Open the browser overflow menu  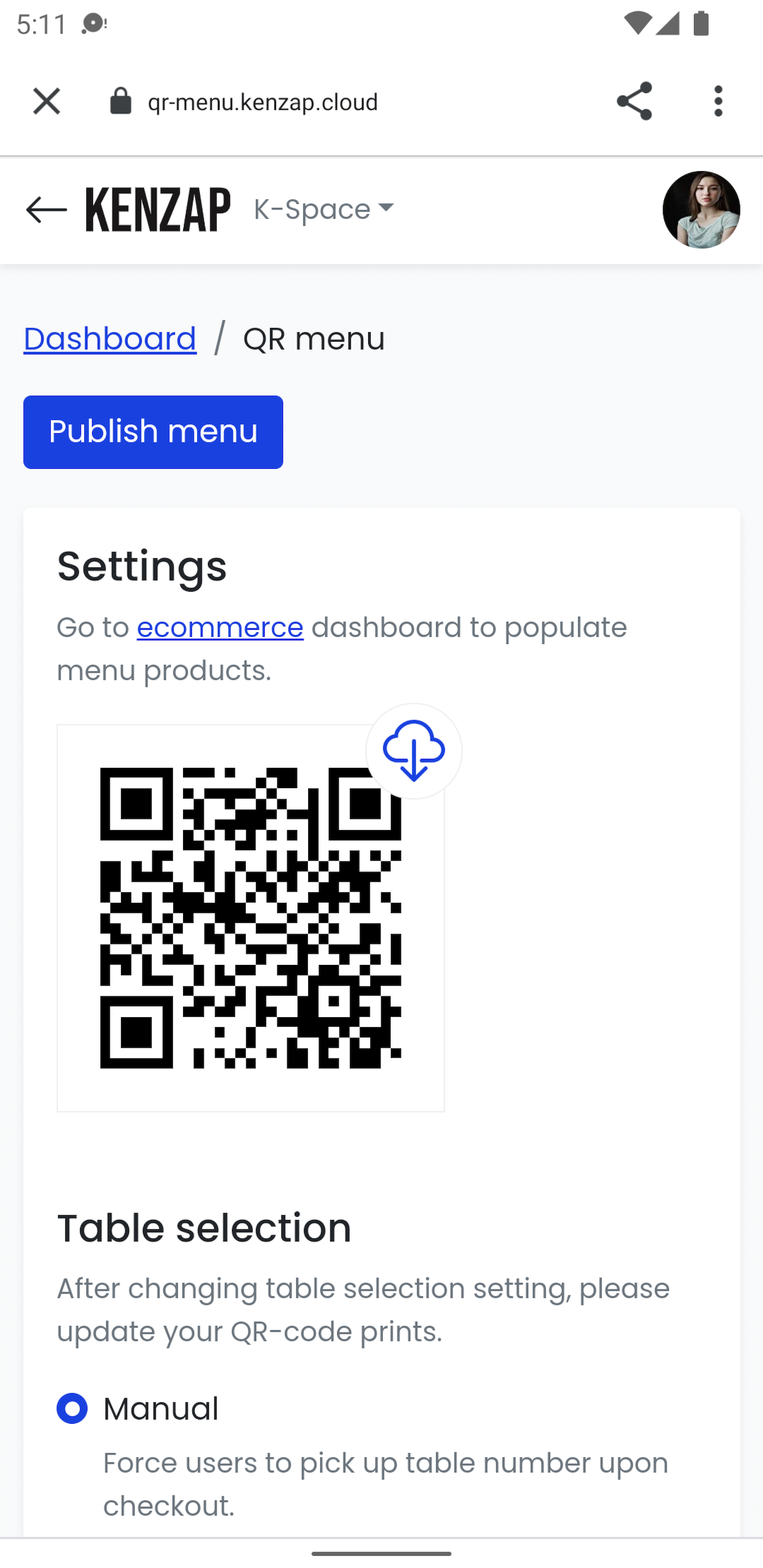718,101
